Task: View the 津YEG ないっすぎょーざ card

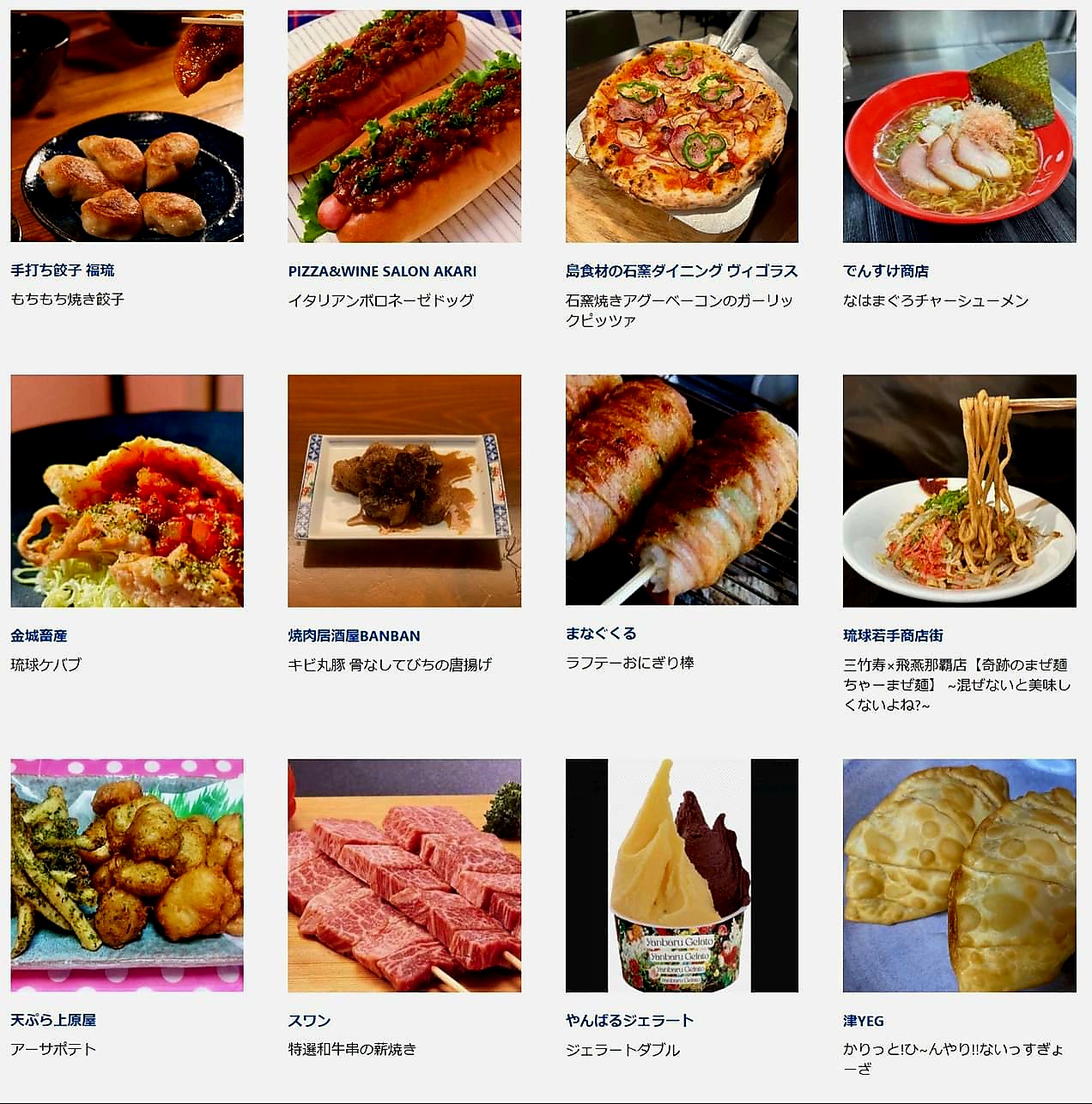Action: 959,875
